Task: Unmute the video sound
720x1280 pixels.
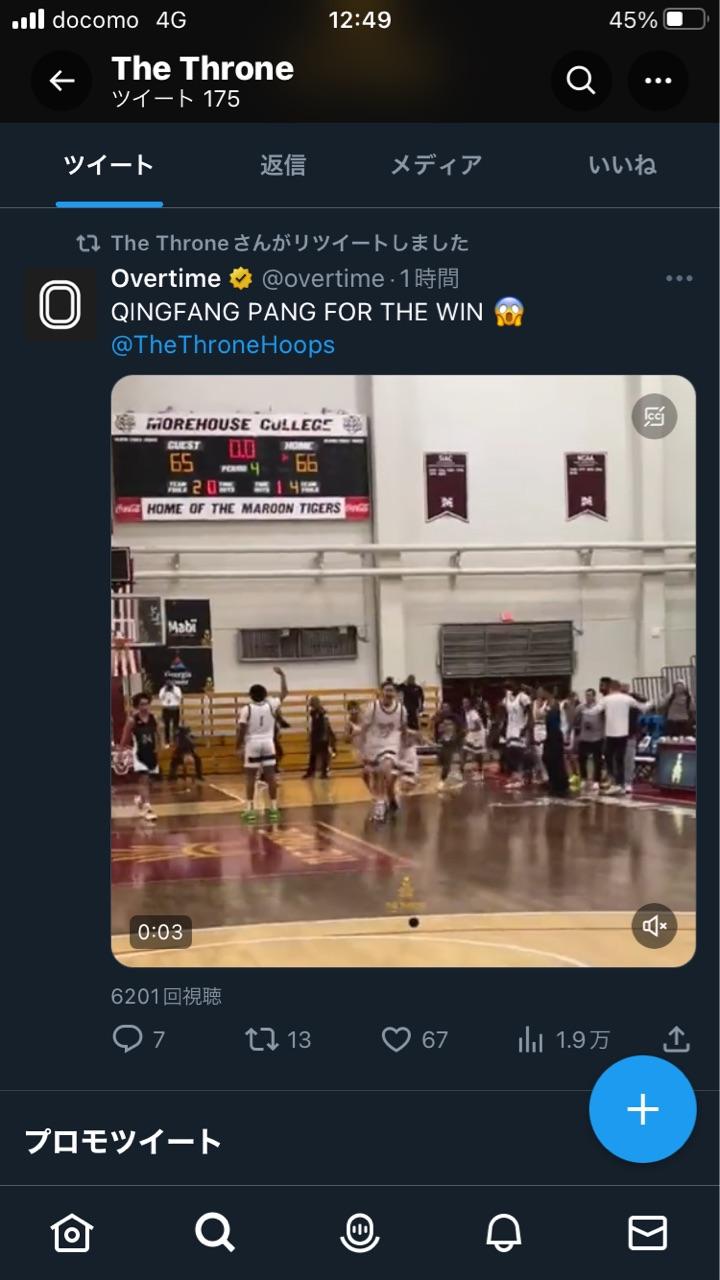Action: (x=655, y=927)
